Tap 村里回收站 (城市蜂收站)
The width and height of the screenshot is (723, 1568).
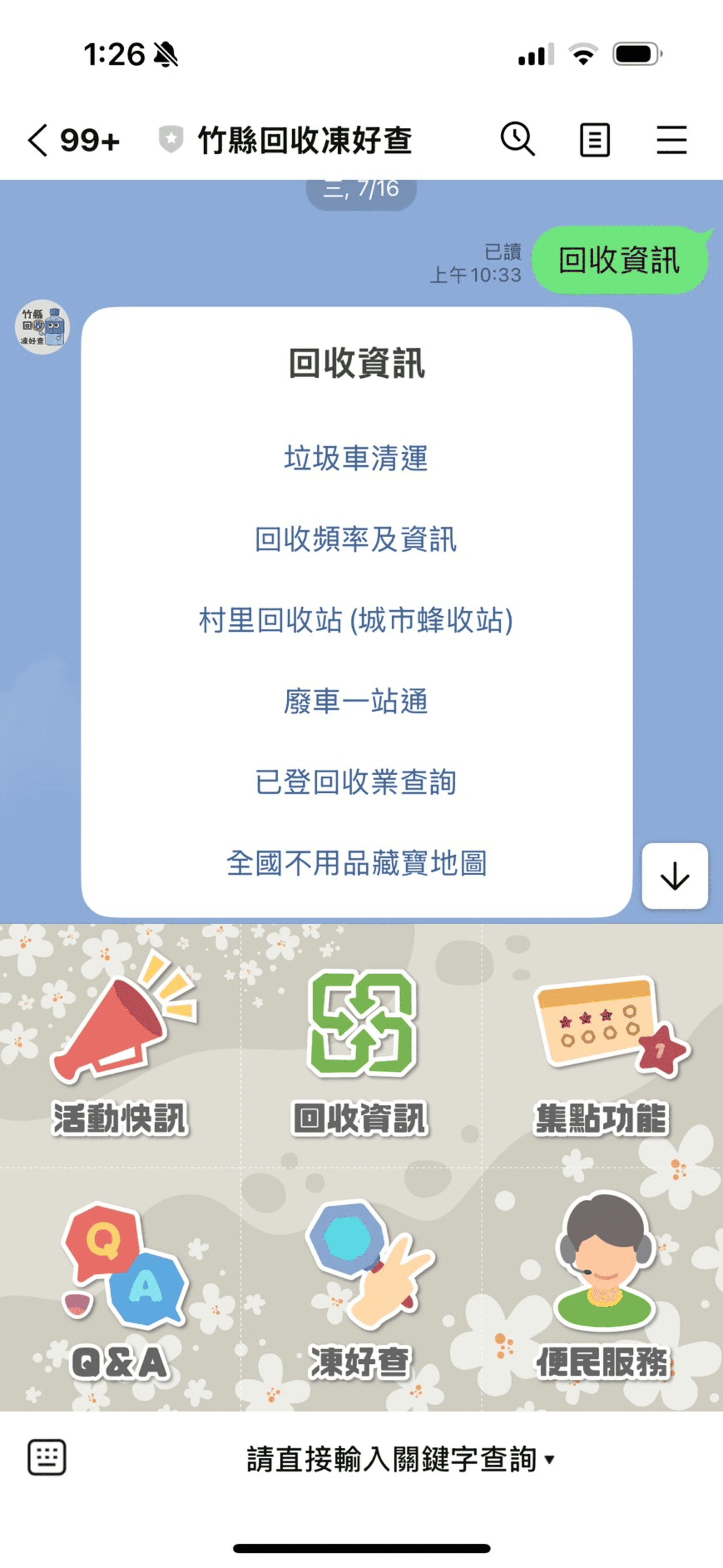356,620
